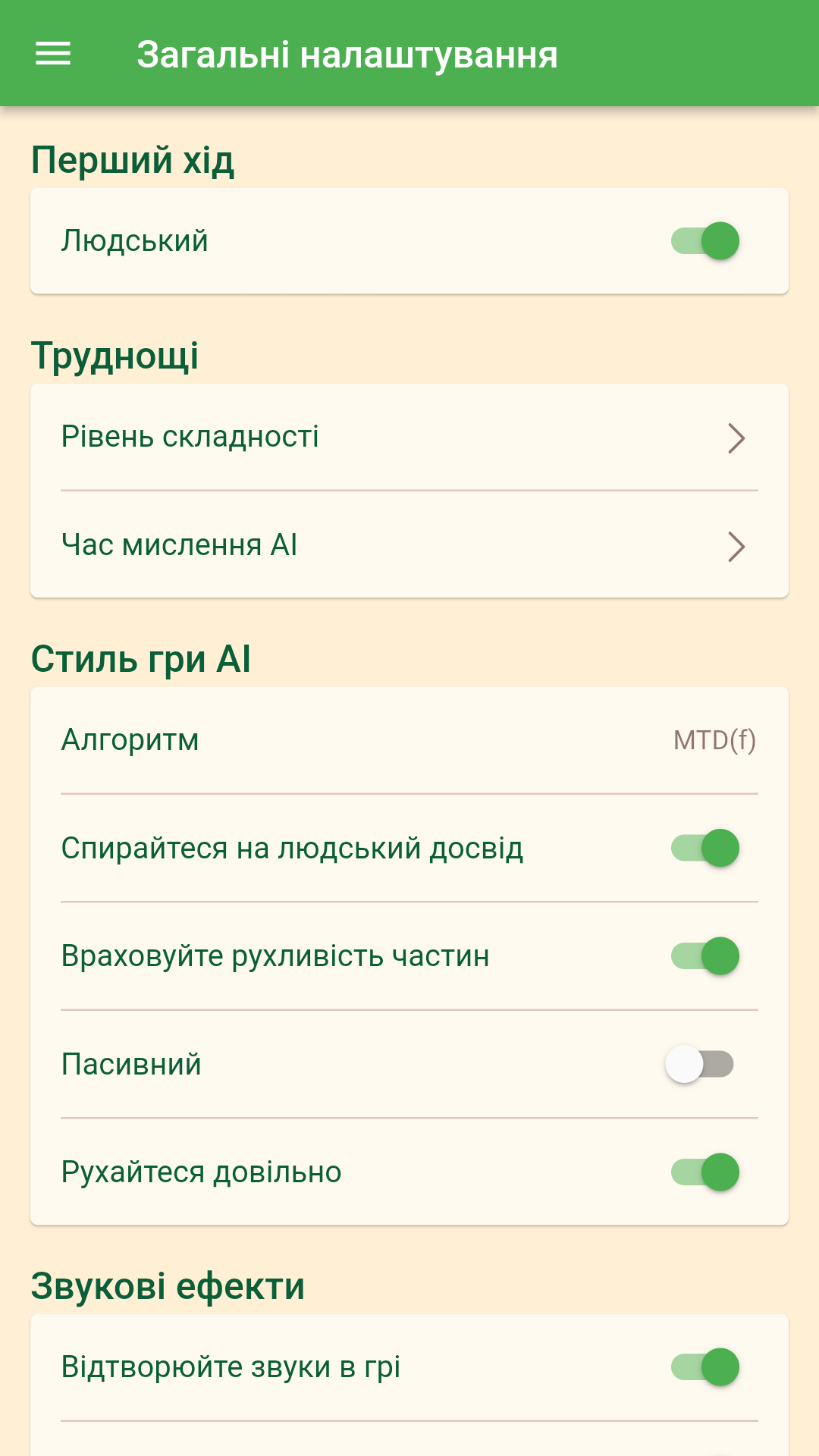Toggle the Людський first move switch
Image resolution: width=819 pixels, height=1456 pixels.
[704, 241]
